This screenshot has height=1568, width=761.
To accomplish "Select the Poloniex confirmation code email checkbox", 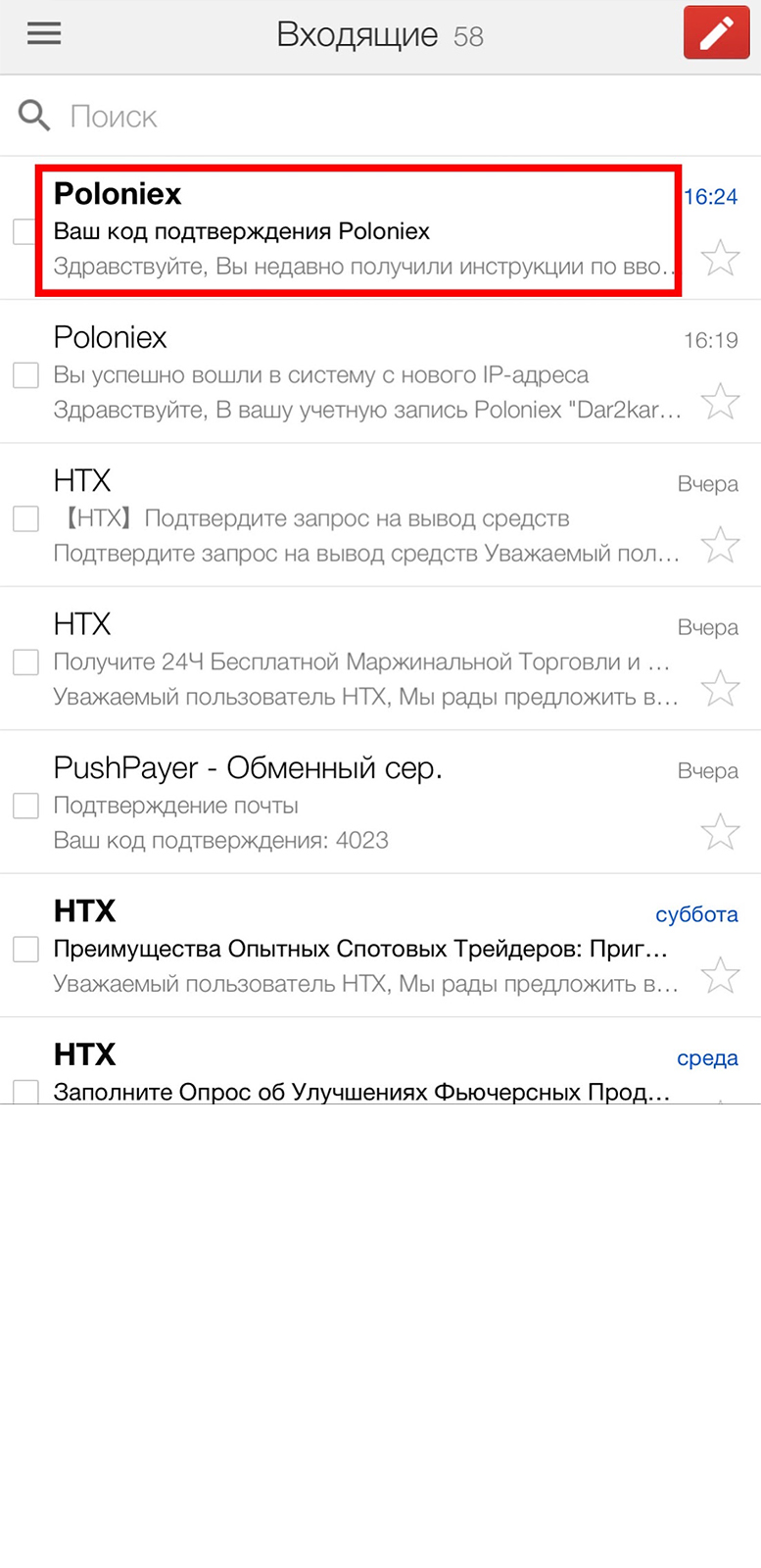I will [x=25, y=231].
